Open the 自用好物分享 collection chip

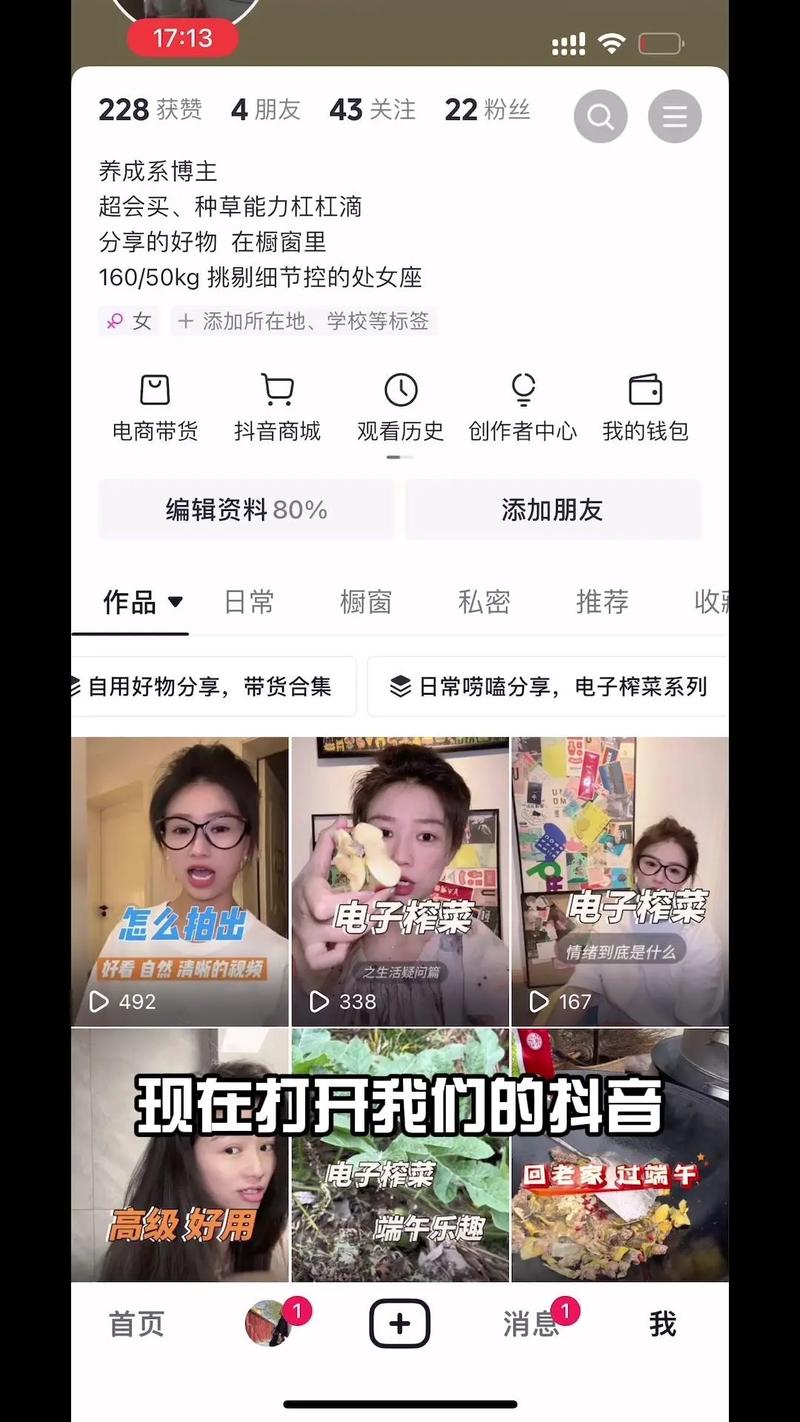210,686
